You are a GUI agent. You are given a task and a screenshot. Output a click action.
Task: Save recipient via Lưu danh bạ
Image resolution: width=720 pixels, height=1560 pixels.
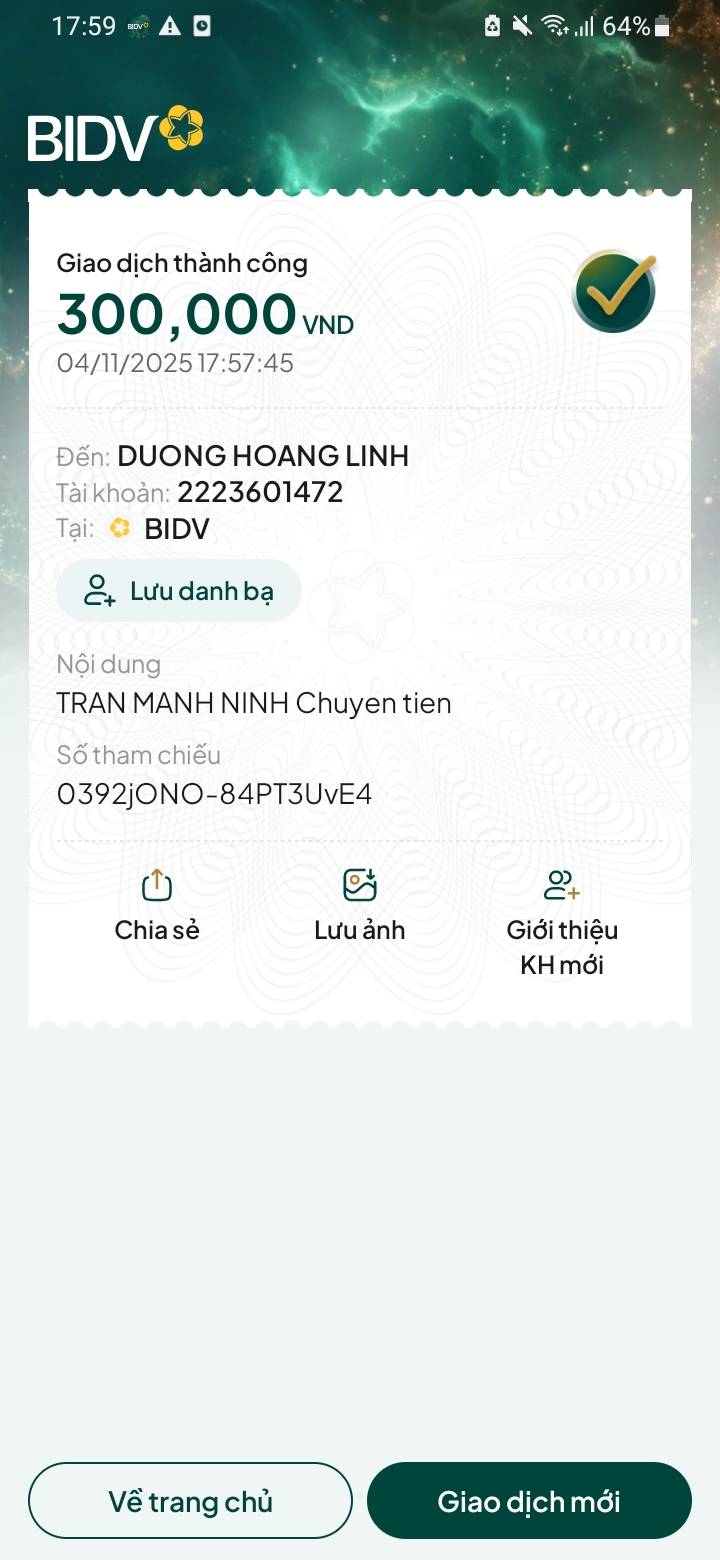click(x=179, y=591)
